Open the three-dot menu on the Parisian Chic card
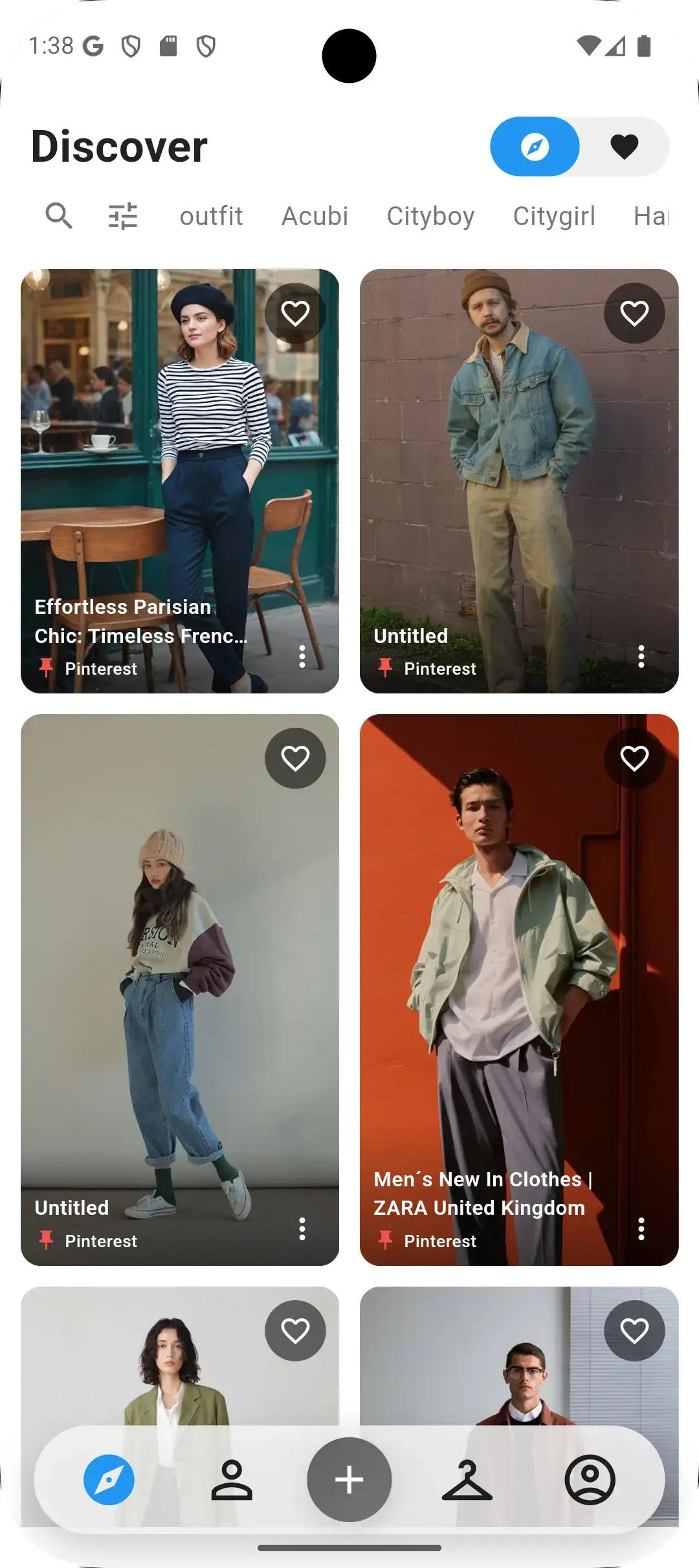 click(303, 657)
